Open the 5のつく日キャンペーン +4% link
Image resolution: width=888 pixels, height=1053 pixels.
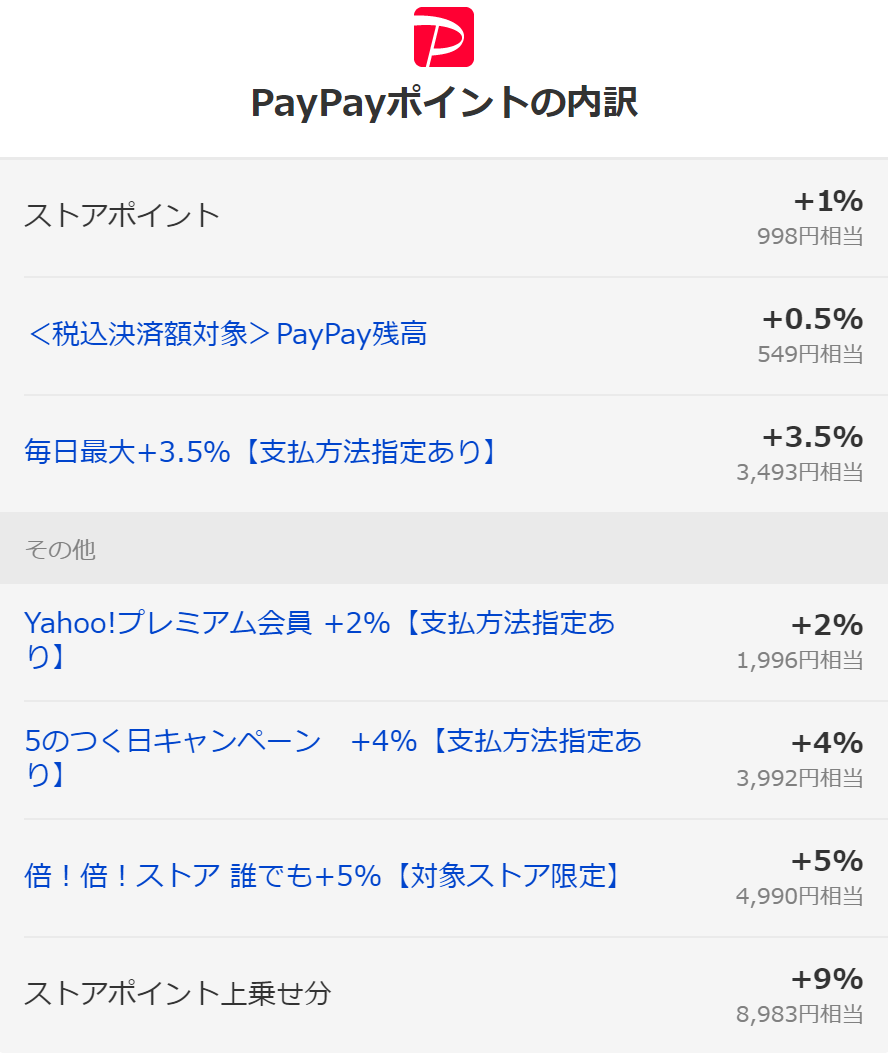[x=332, y=743]
